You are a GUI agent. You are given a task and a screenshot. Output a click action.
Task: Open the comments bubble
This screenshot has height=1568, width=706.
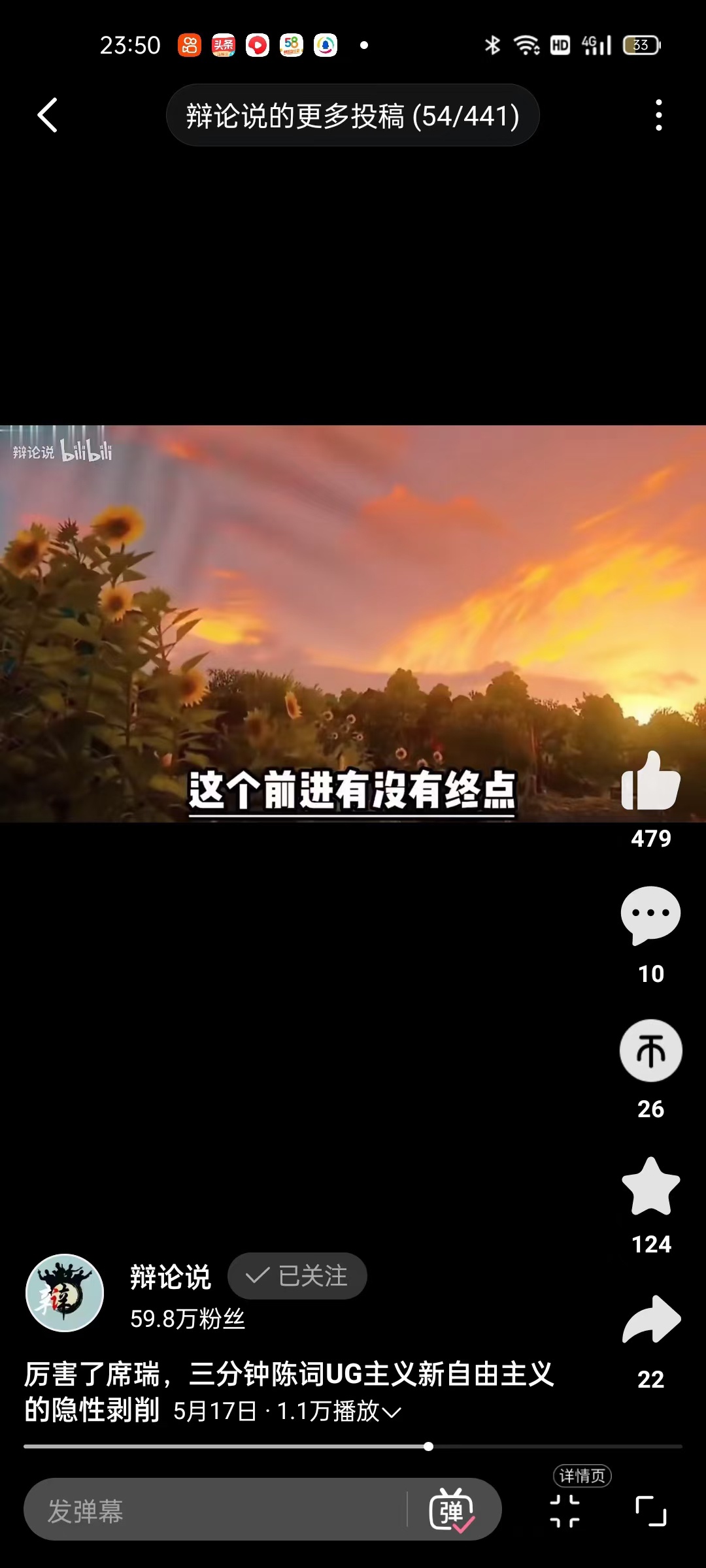pos(650,915)
